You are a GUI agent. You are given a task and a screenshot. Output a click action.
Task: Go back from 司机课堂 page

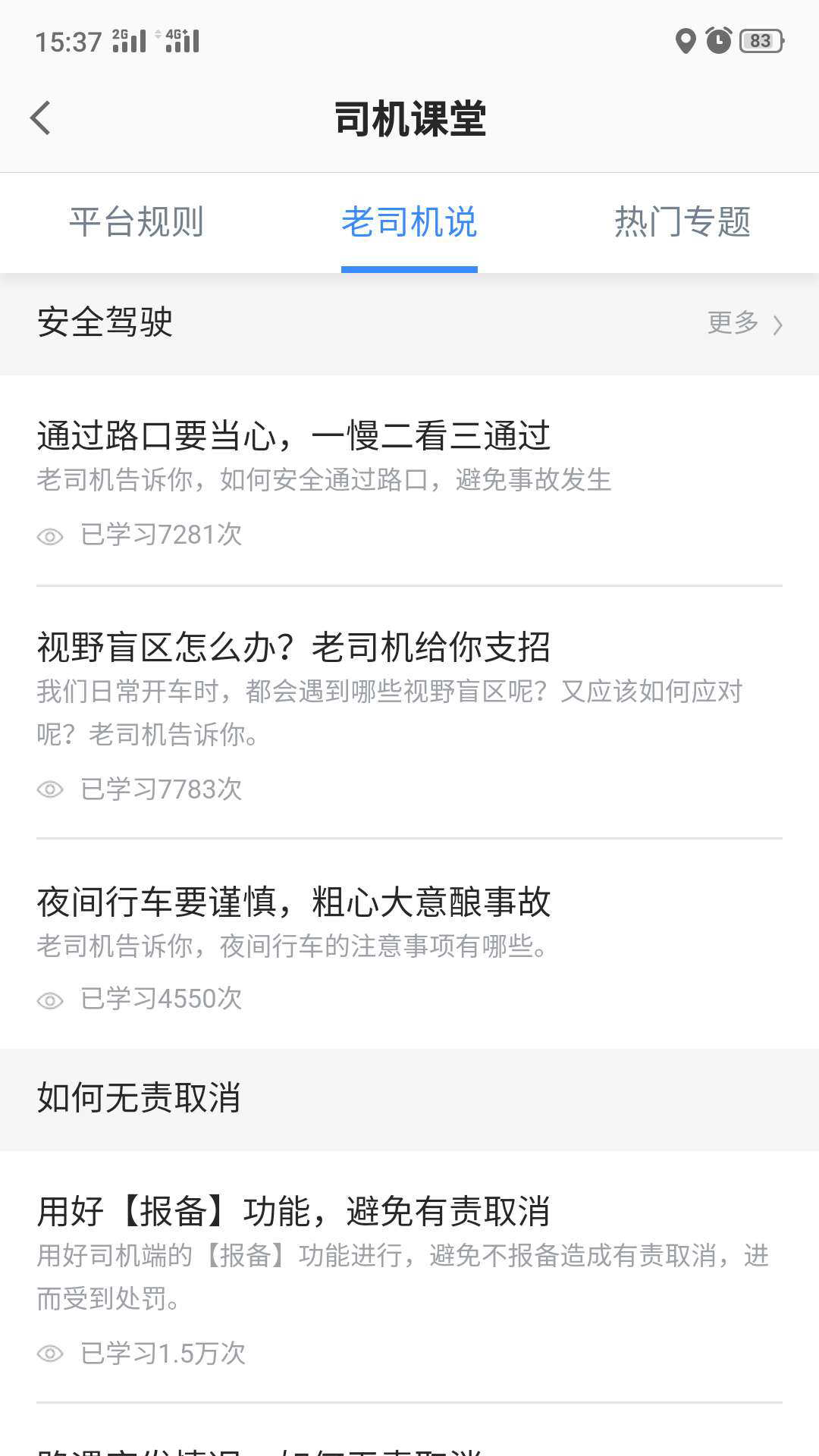tap(41, 118)
